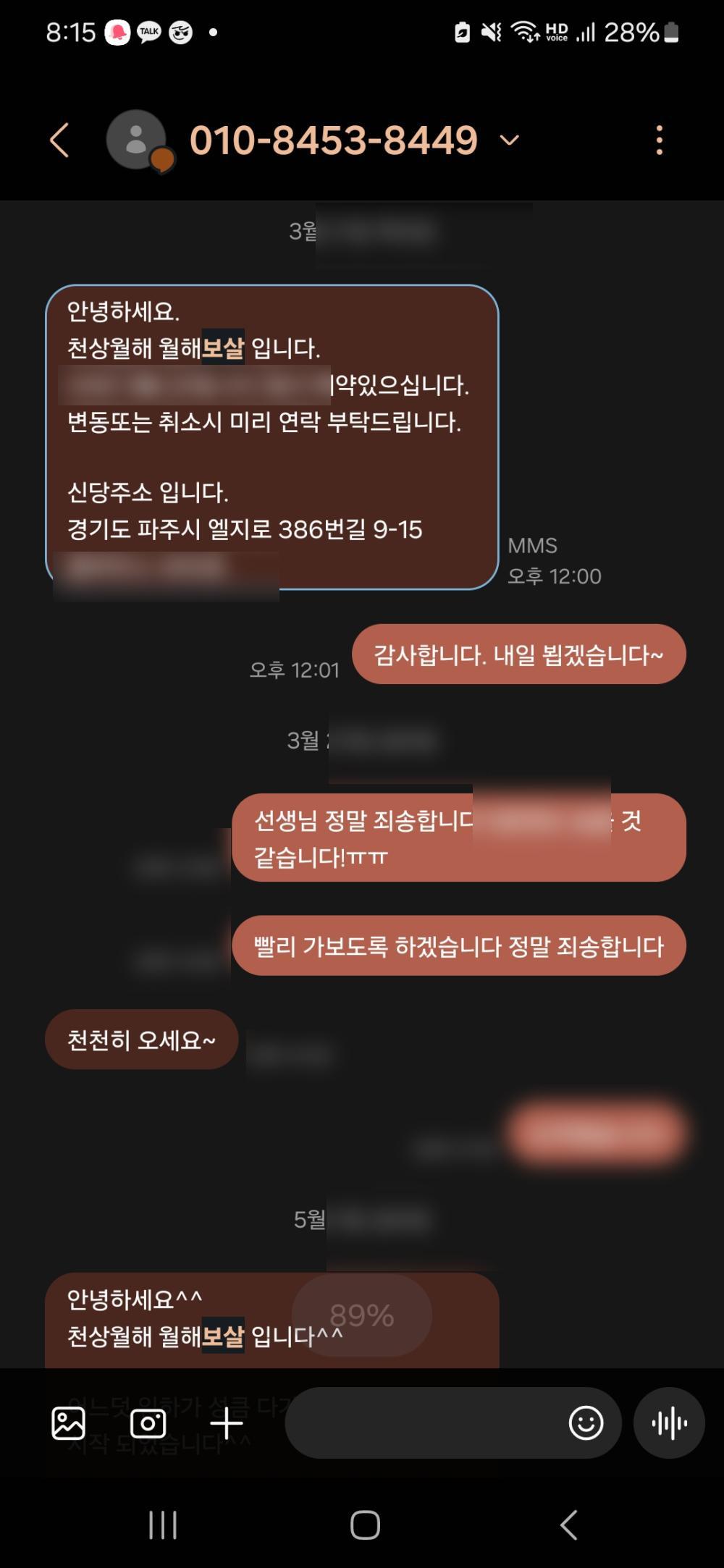Tap the system recent apps button

click(x=162, y=1525)
